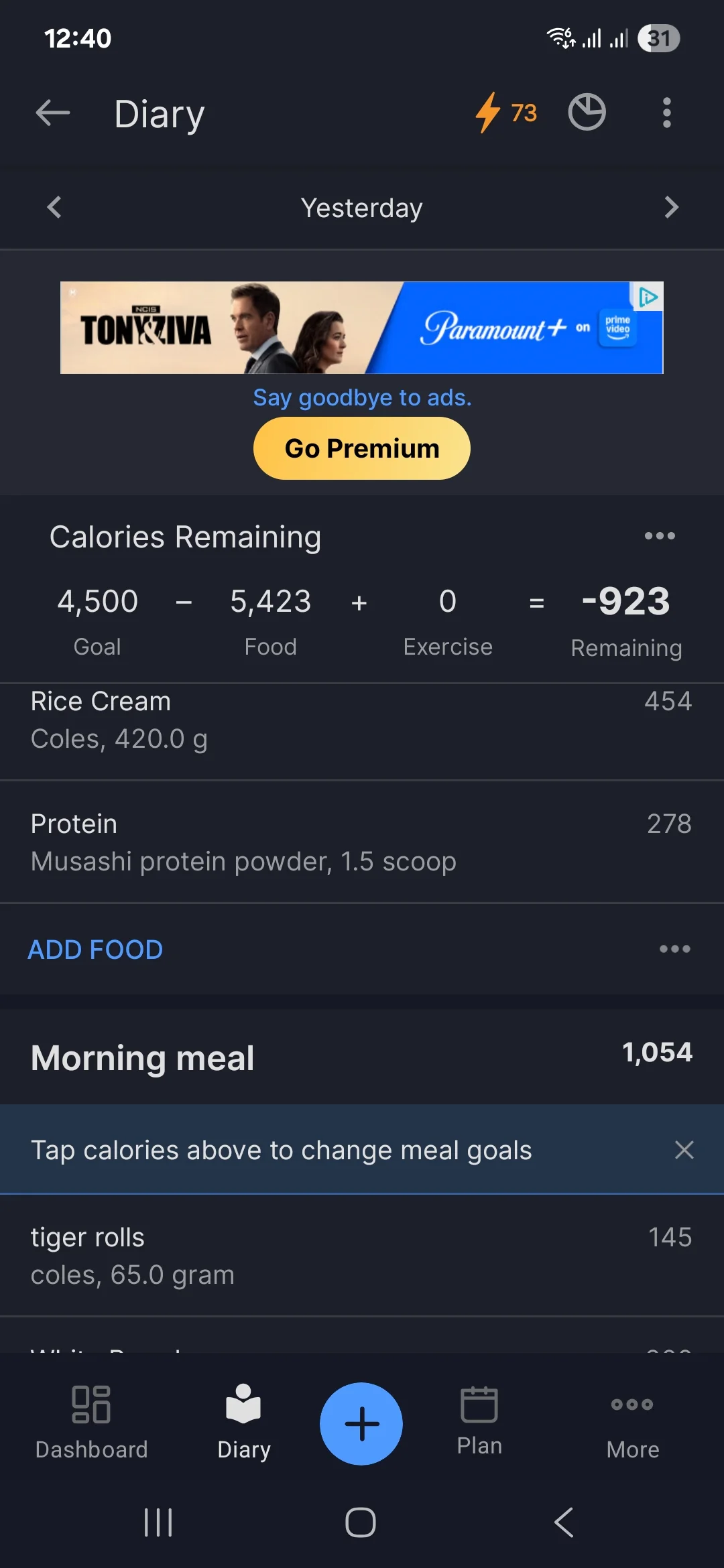Open the Rice Cream food entry
724x1568 pixels.
pyautogui.click(x=362, y=720)
